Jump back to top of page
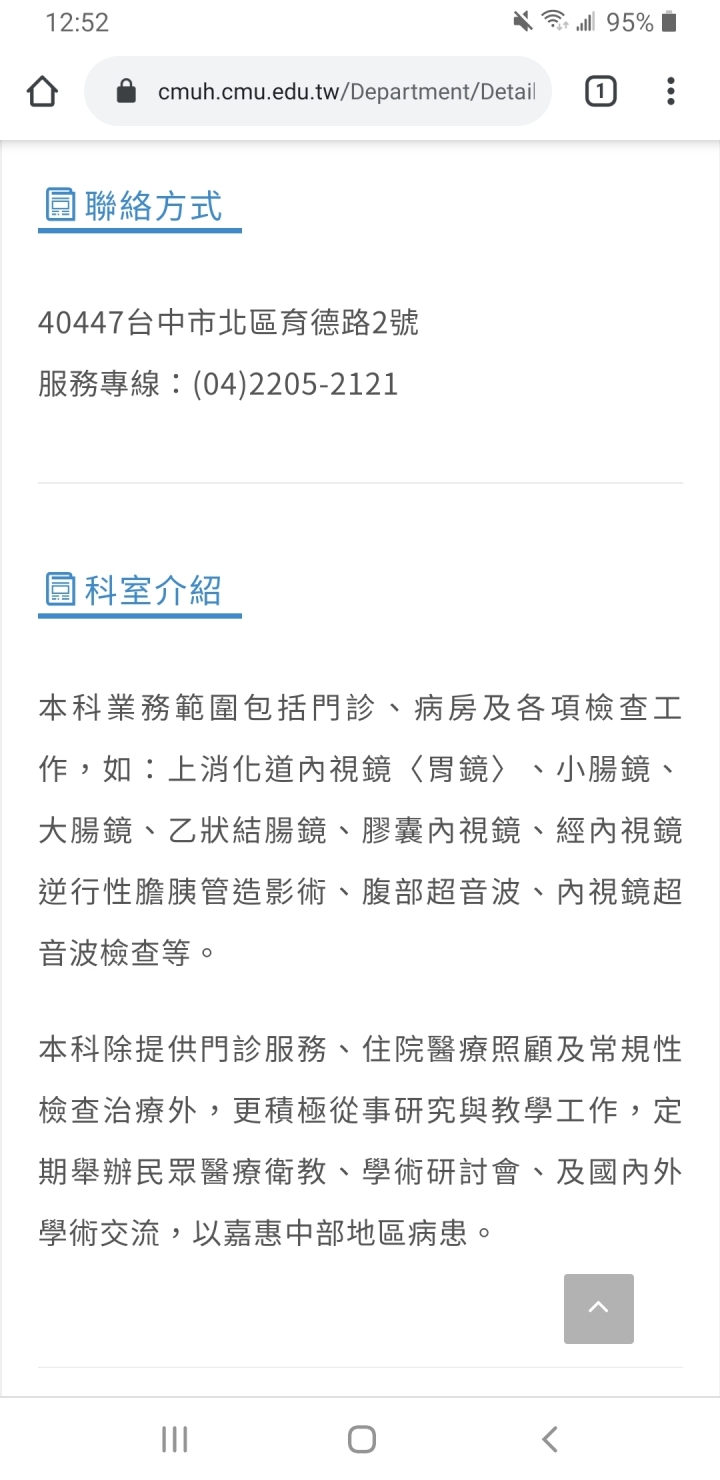Viewport: 720px width, 1480px height. point(599,1308)
